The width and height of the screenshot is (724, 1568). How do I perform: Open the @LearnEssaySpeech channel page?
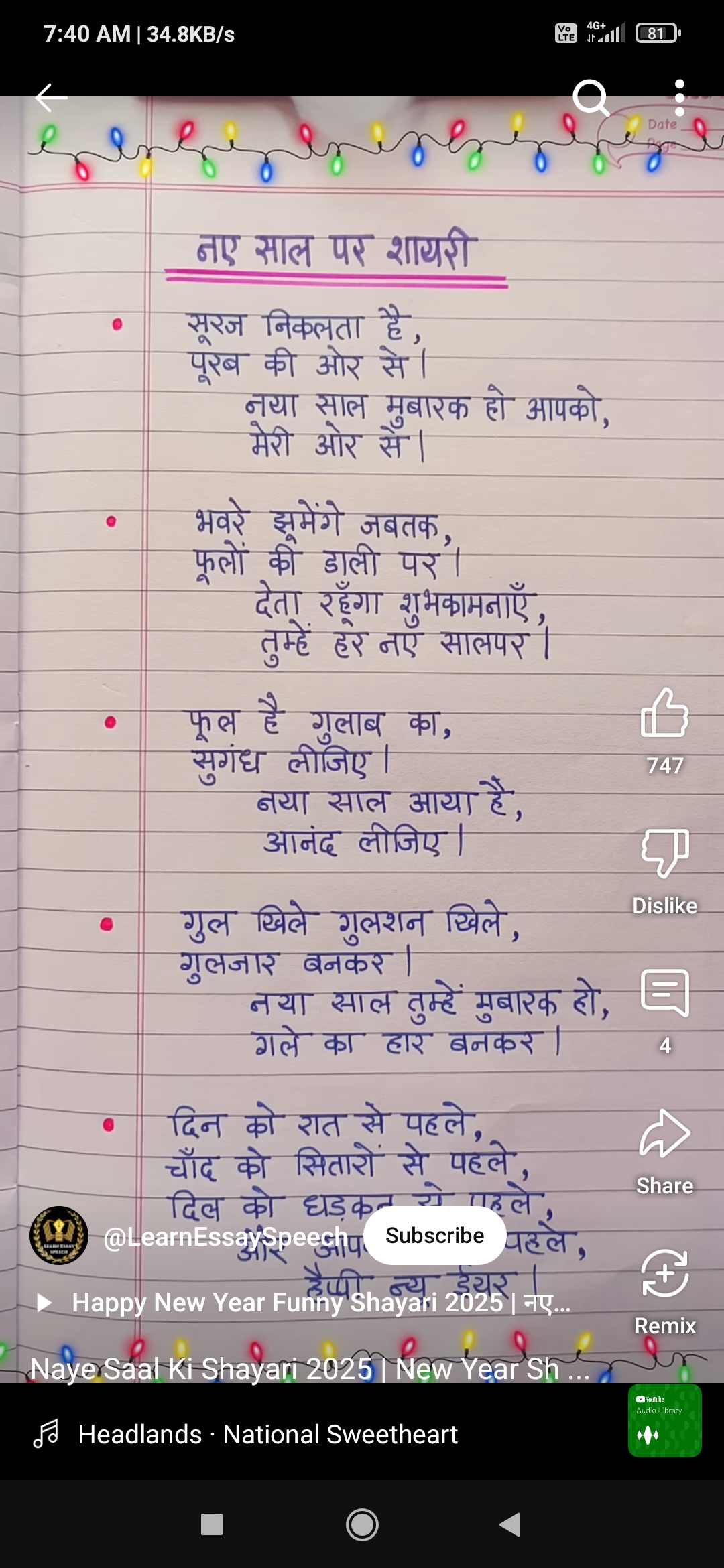pos(225,1237)
